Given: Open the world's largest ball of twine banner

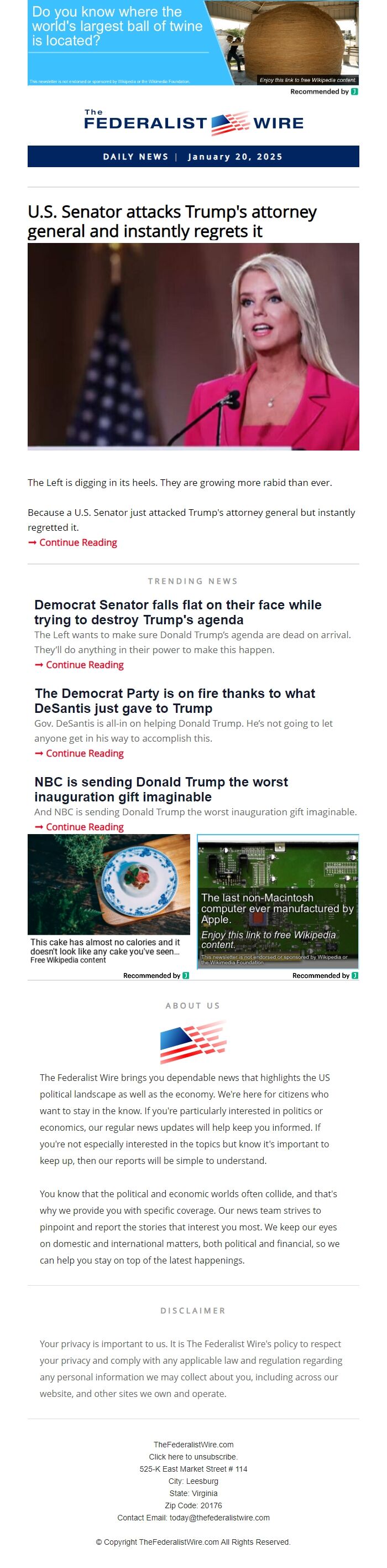Looking at the screenshot, I should tap(192, 43).
